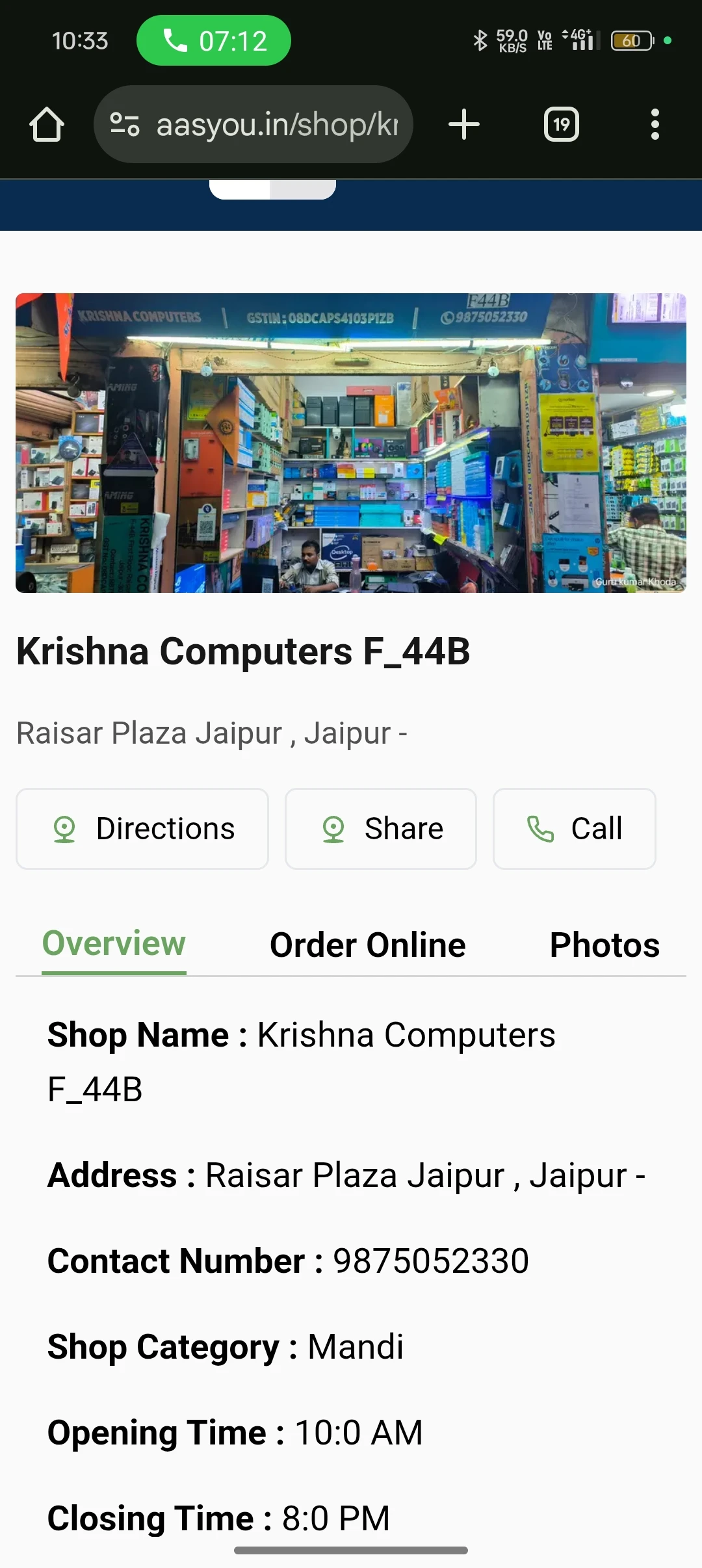Get Directions to Krishna Computers
This screenshot has width=702, height=1568.
142,829
